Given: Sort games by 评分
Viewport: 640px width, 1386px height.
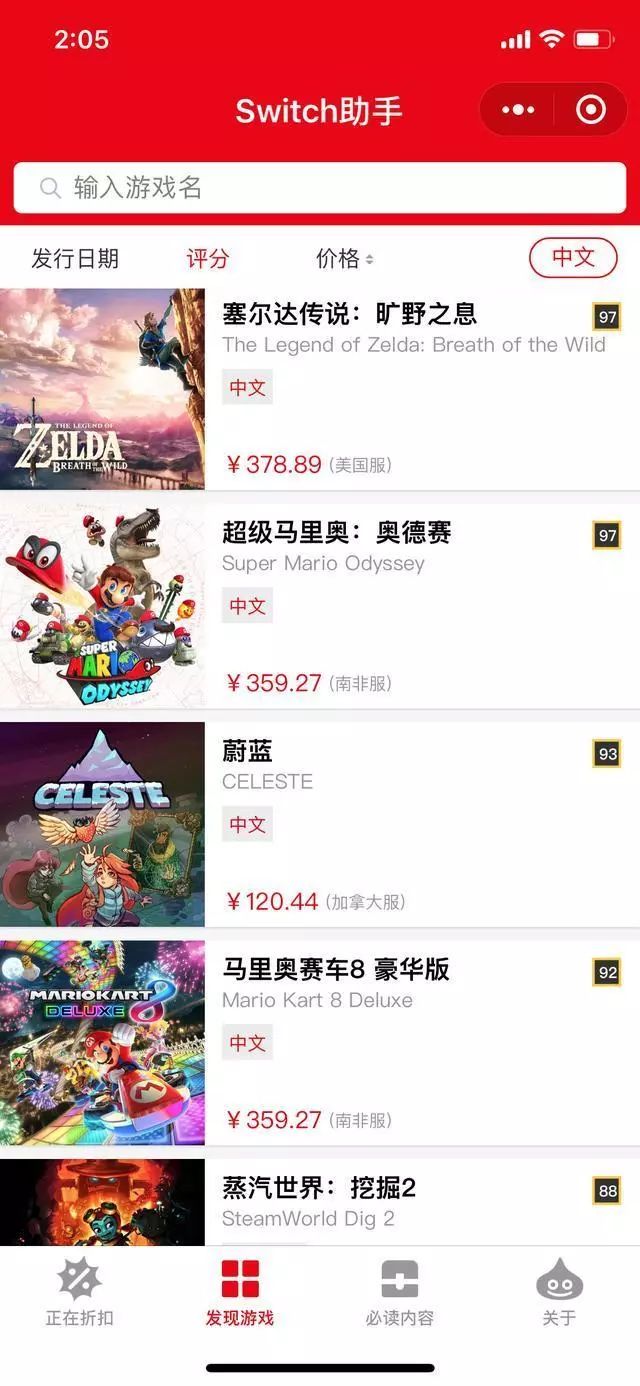Looking at the screenshot, I should 208,259.
